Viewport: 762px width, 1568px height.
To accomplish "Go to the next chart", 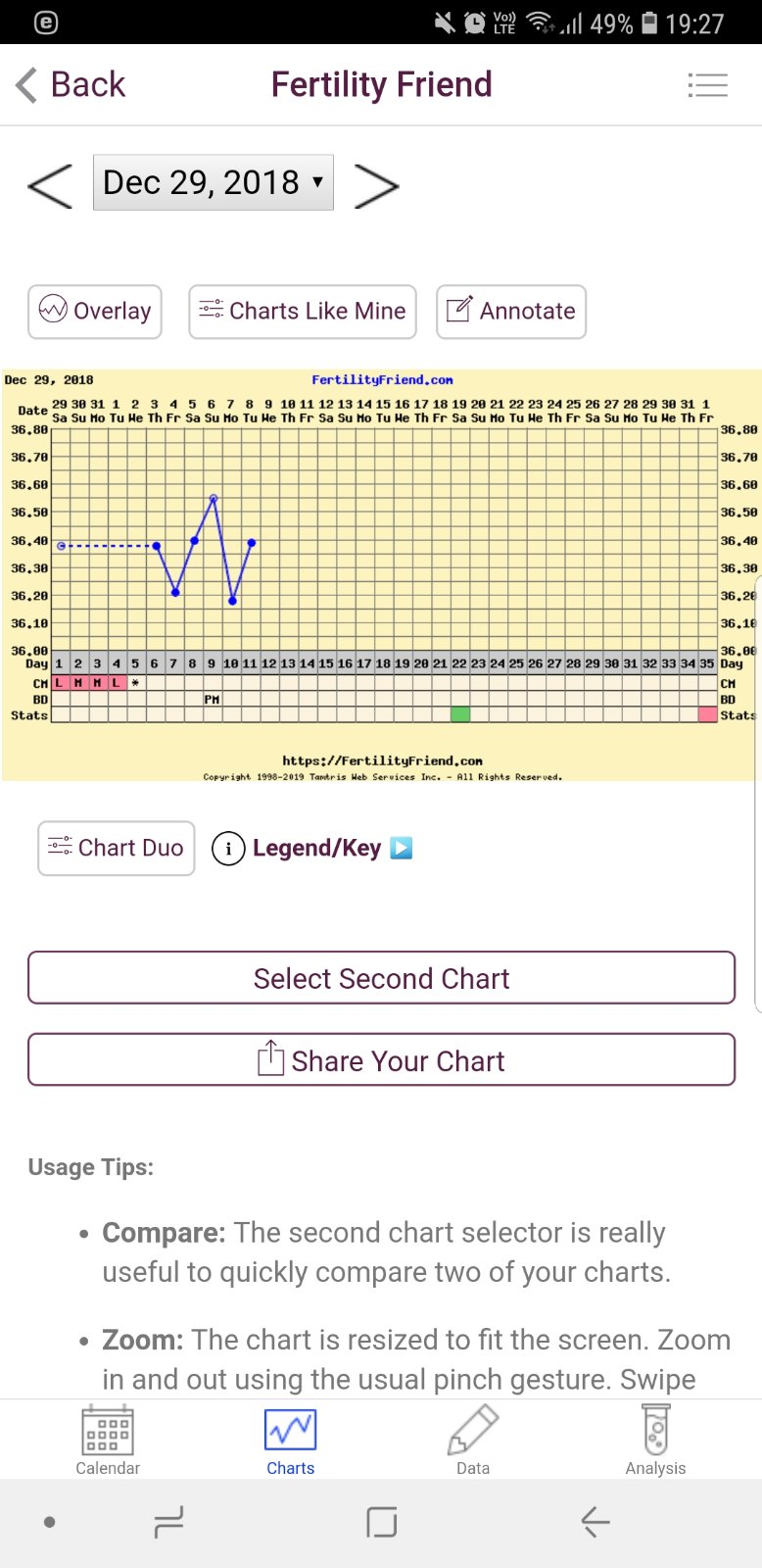I will (376, 185).
